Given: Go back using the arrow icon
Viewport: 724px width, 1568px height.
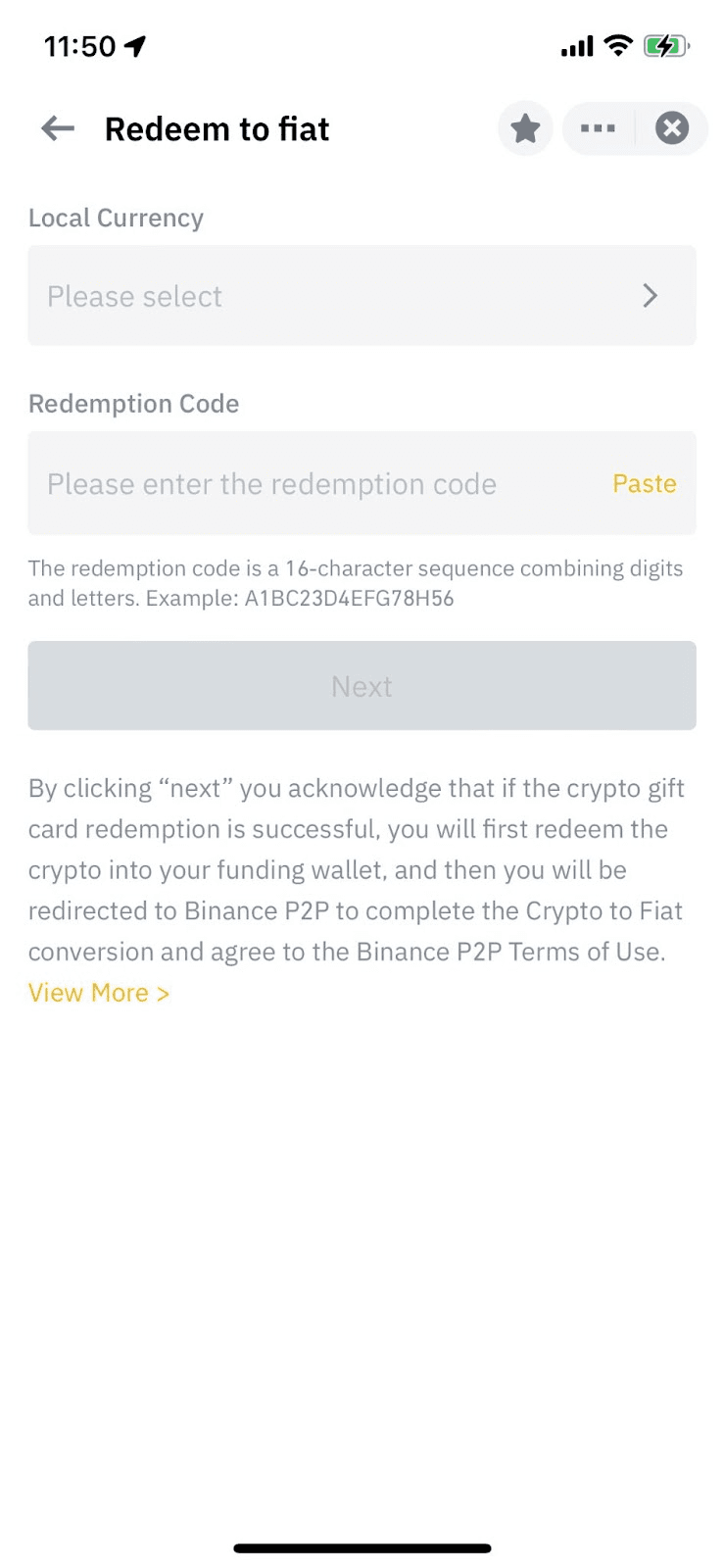Looking at the screenshot, I should 58,128.
